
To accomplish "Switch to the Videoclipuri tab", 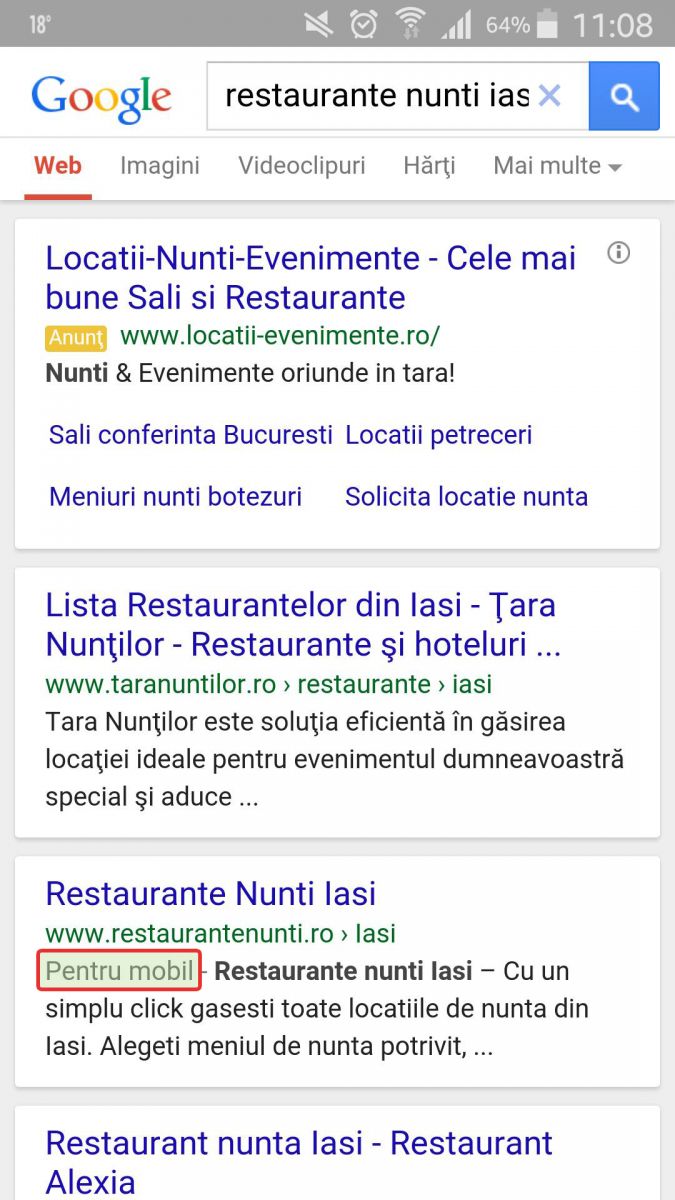I will pyautogui.click(x=302, y=165).
